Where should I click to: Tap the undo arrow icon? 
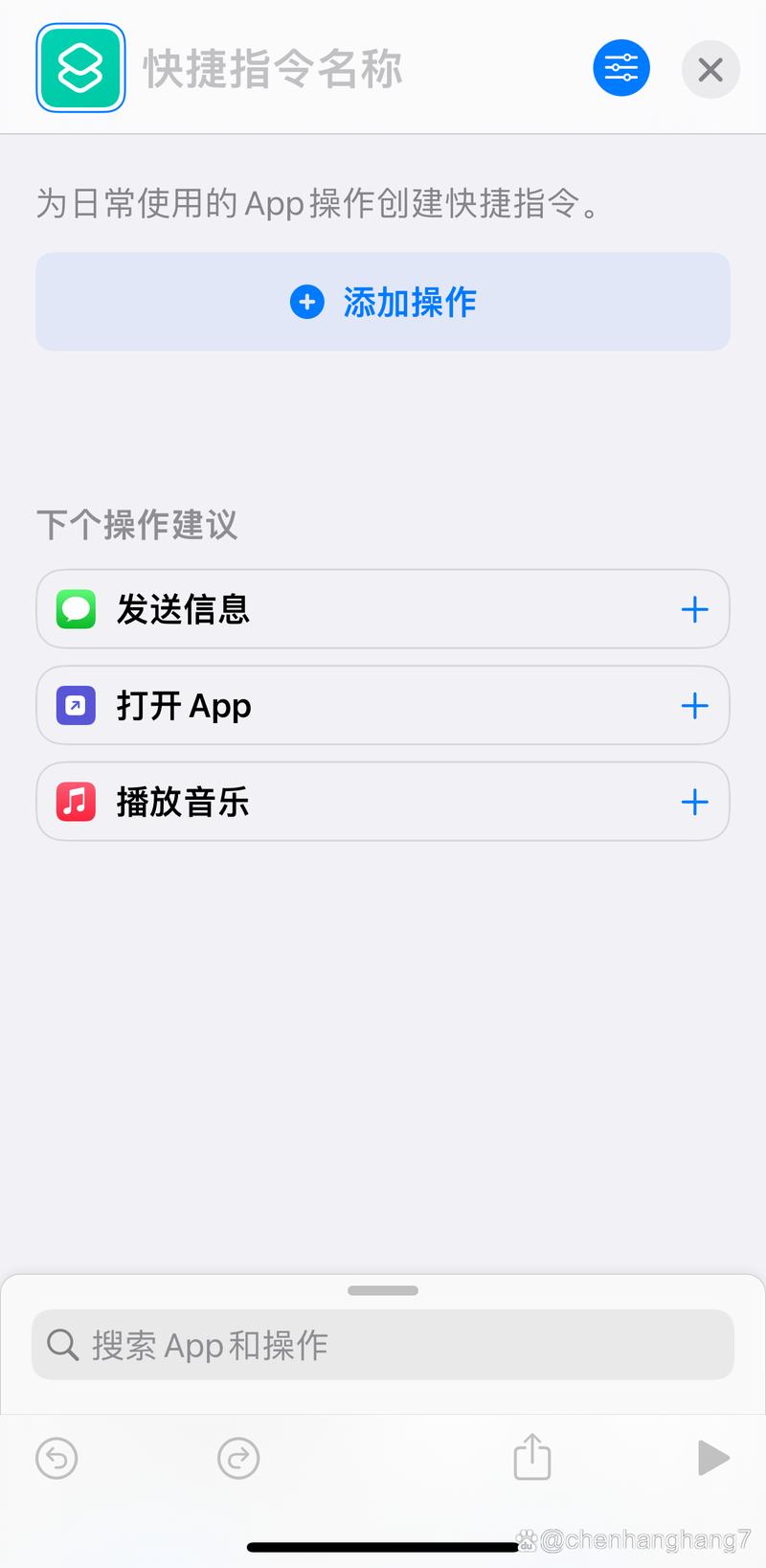pos(56,1458)
